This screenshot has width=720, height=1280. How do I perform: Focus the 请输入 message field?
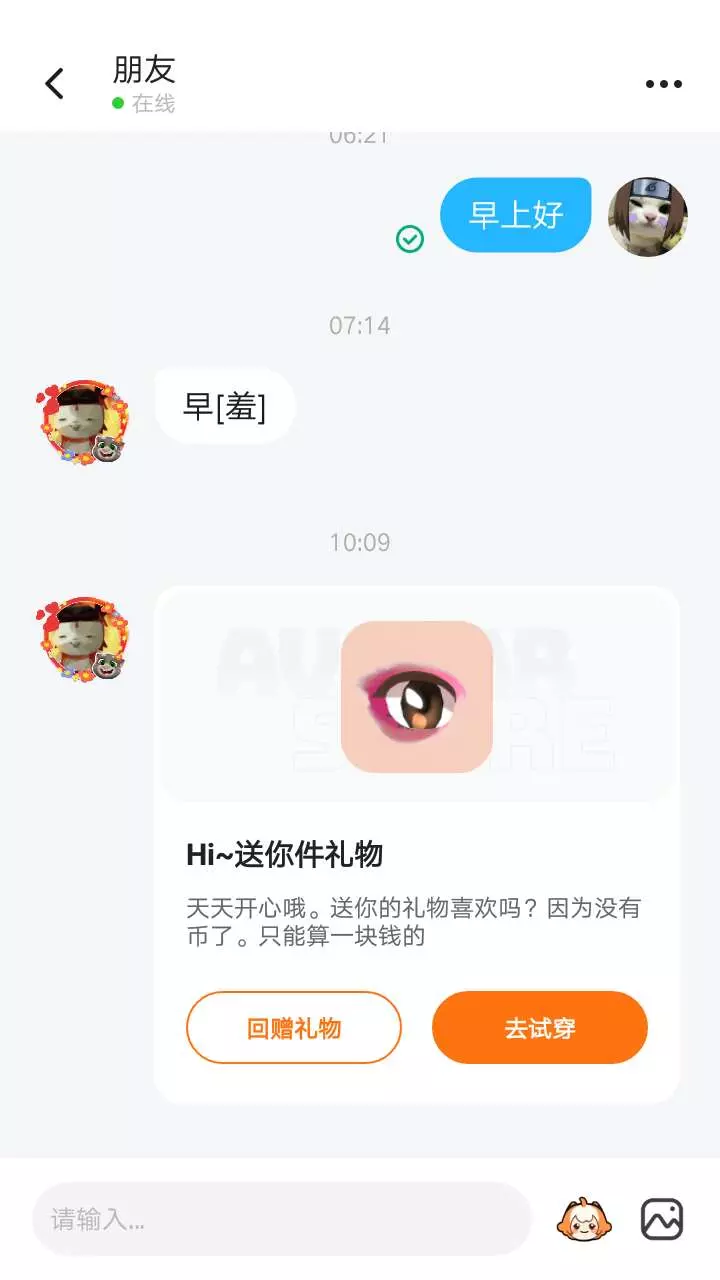[282, 1219]
